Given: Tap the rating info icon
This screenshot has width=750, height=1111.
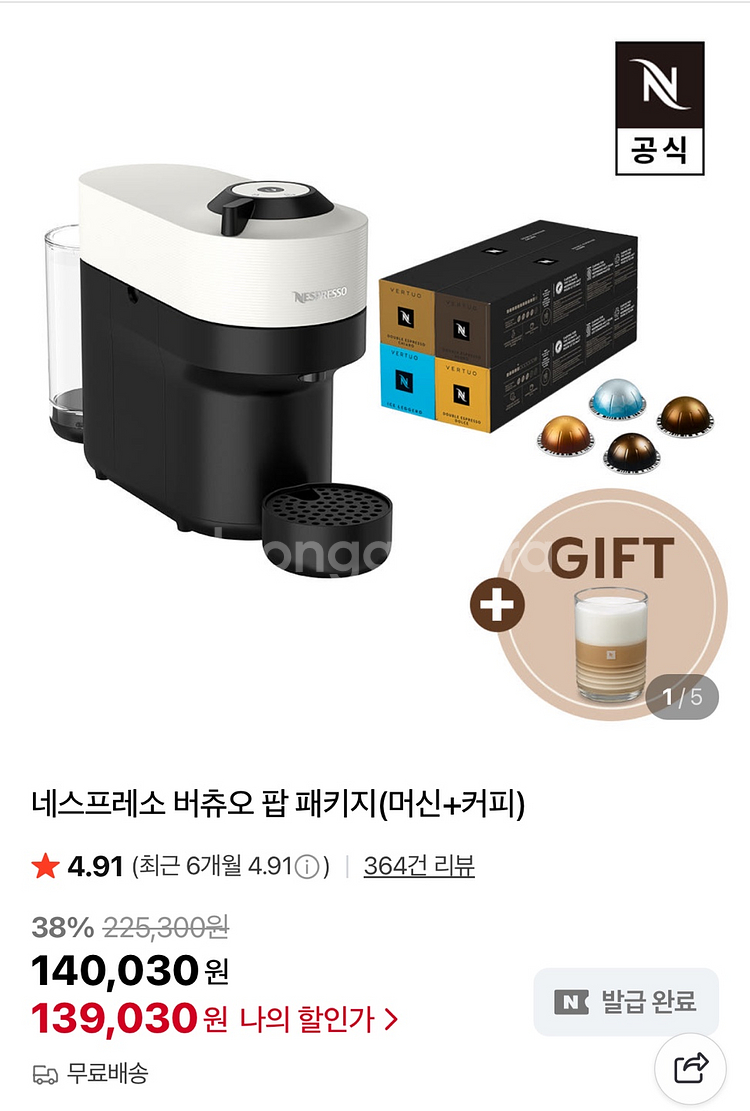Looking at the screenshot, I should tap(309, 866).
